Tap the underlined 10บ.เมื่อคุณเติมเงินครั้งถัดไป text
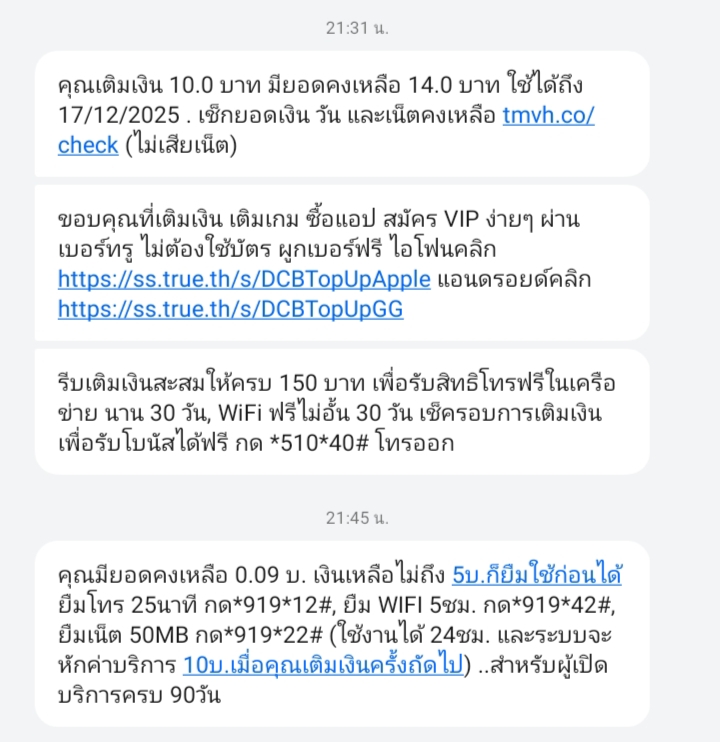 (x=323, y=665)
